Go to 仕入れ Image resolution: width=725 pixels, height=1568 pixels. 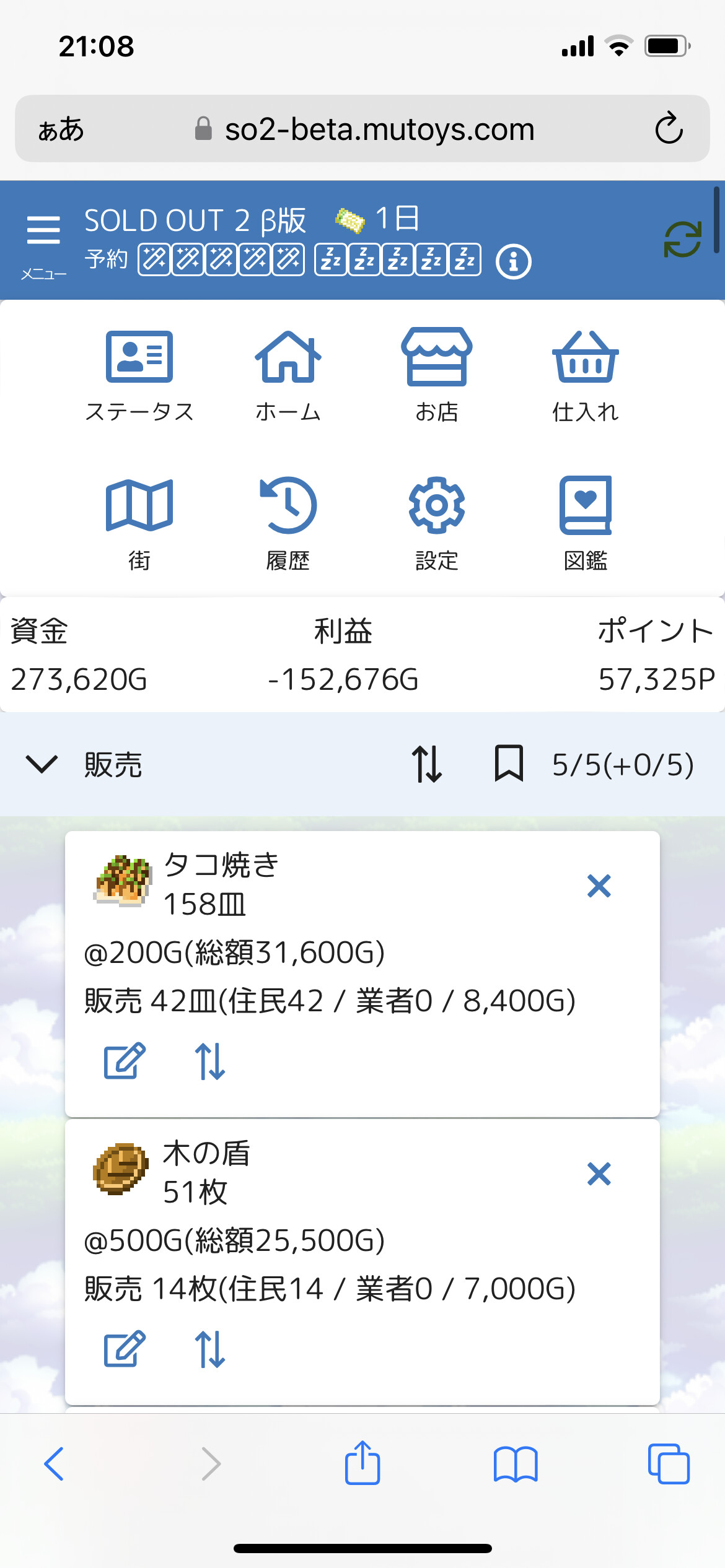point(586,376)
